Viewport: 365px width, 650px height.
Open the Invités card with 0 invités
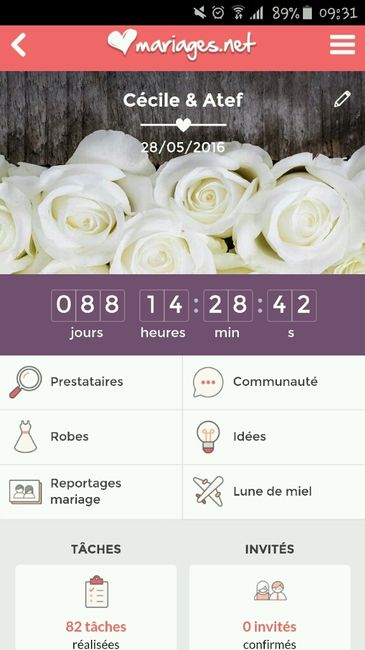(x=270, y=608)
